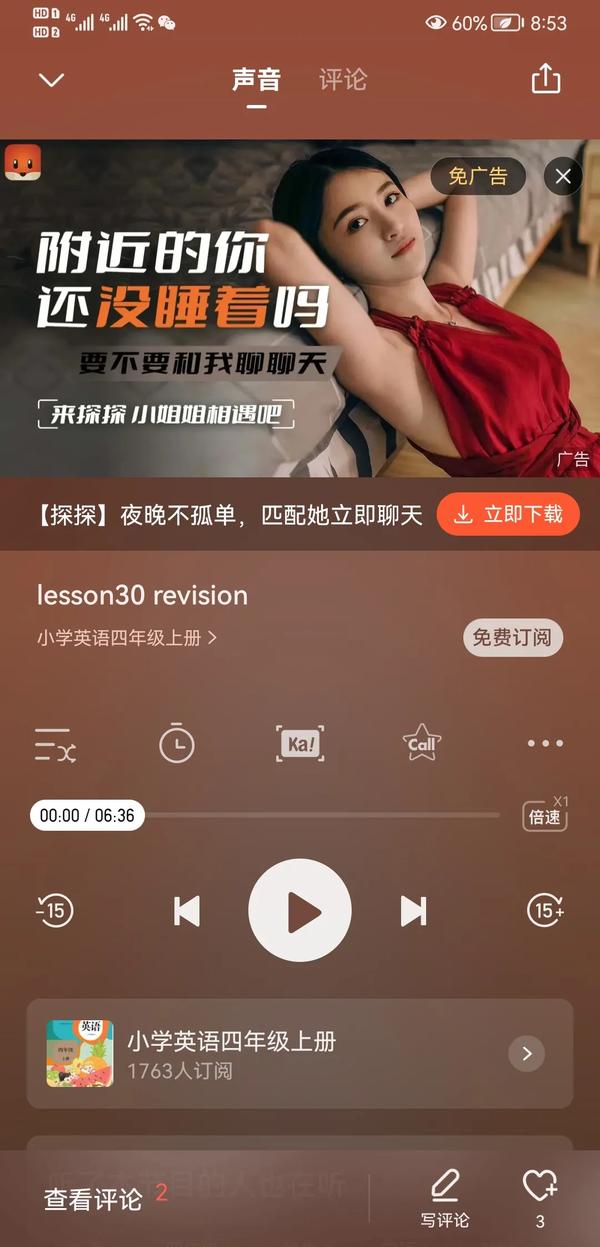Skip to the previous track

click(187, 910)
